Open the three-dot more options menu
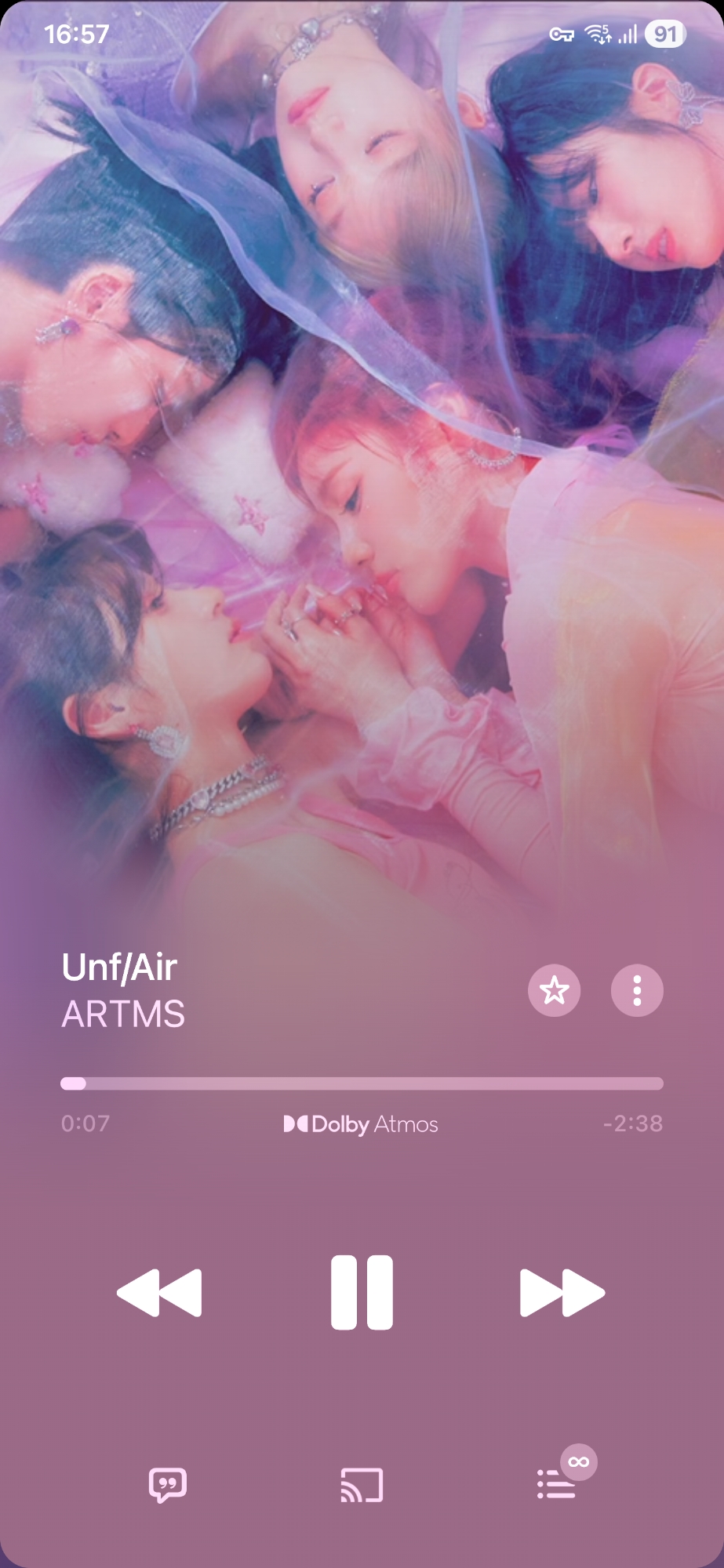 click(636, 990)
